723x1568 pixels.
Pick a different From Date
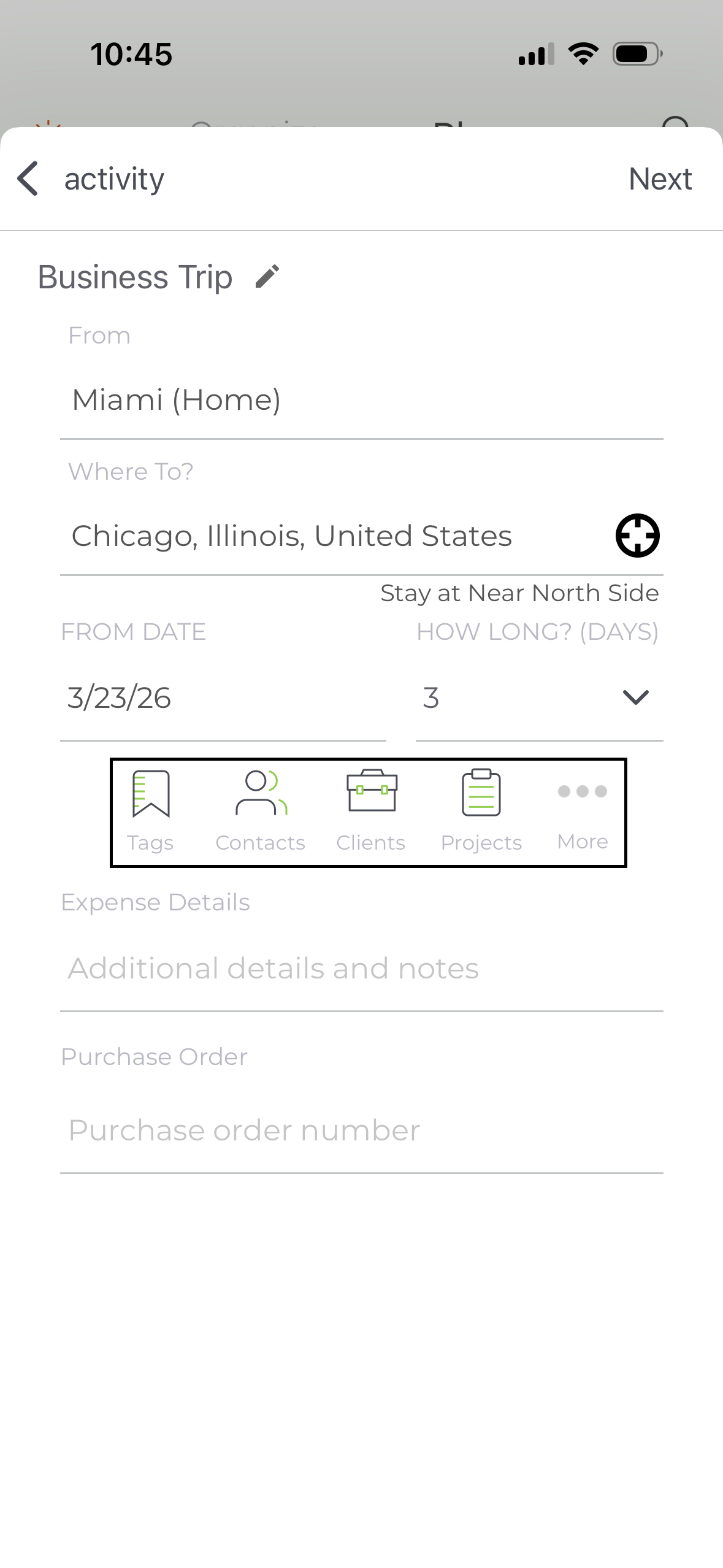[x=223, y=698]
